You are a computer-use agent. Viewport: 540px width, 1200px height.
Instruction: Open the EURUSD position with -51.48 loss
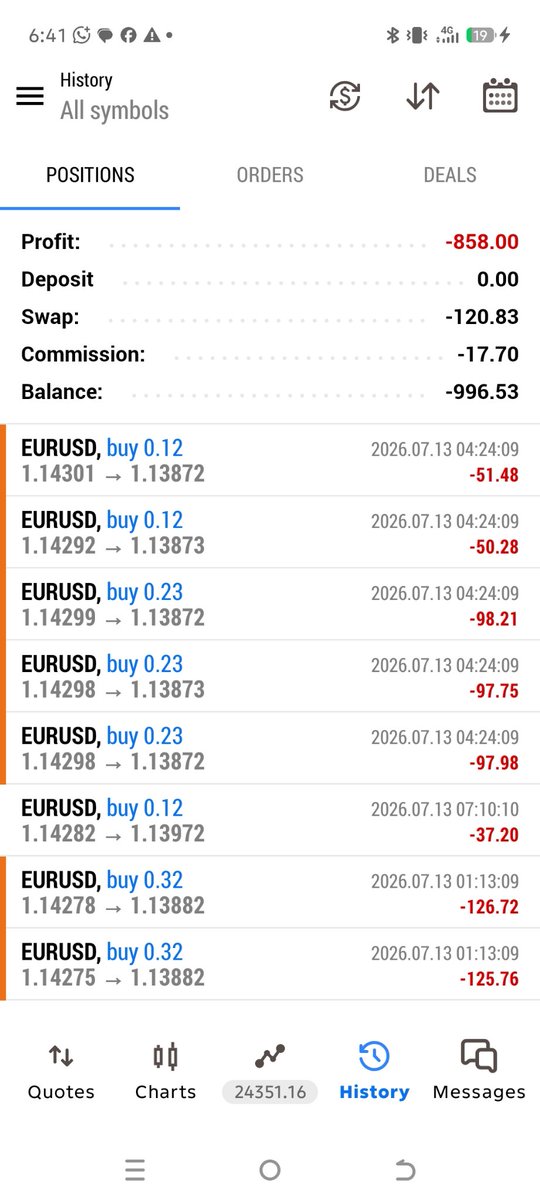click(x=270, y=460)
